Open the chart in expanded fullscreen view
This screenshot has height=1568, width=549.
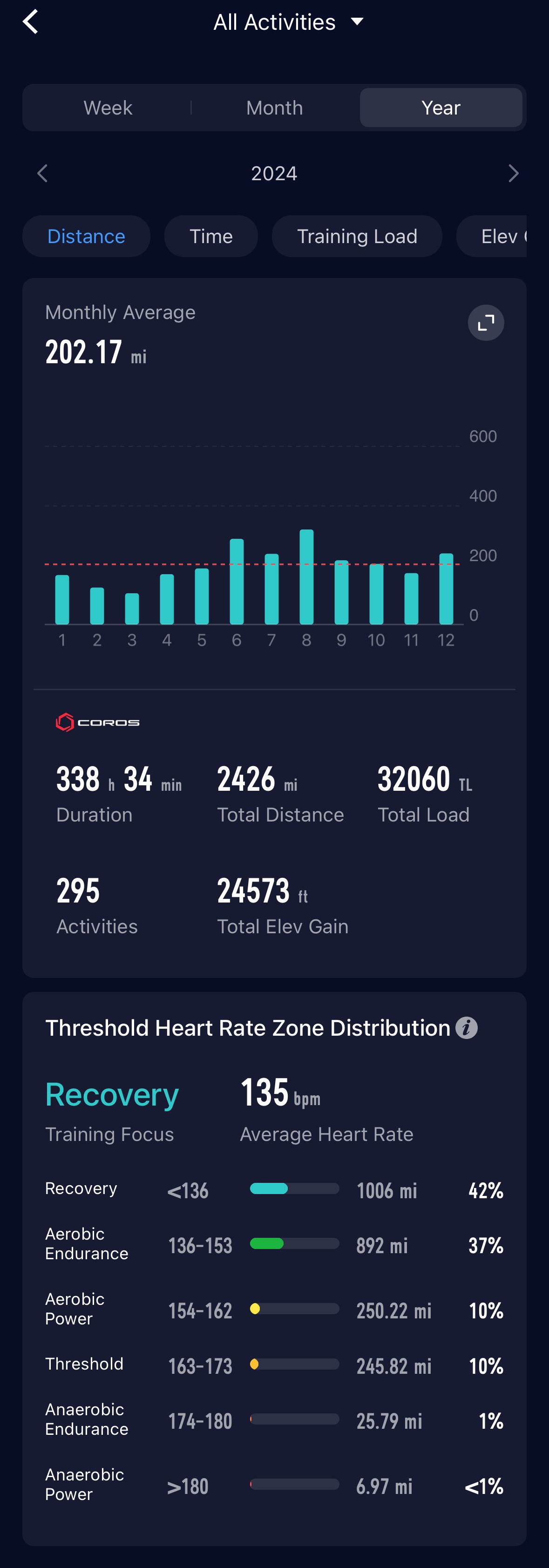pos(485,323)
